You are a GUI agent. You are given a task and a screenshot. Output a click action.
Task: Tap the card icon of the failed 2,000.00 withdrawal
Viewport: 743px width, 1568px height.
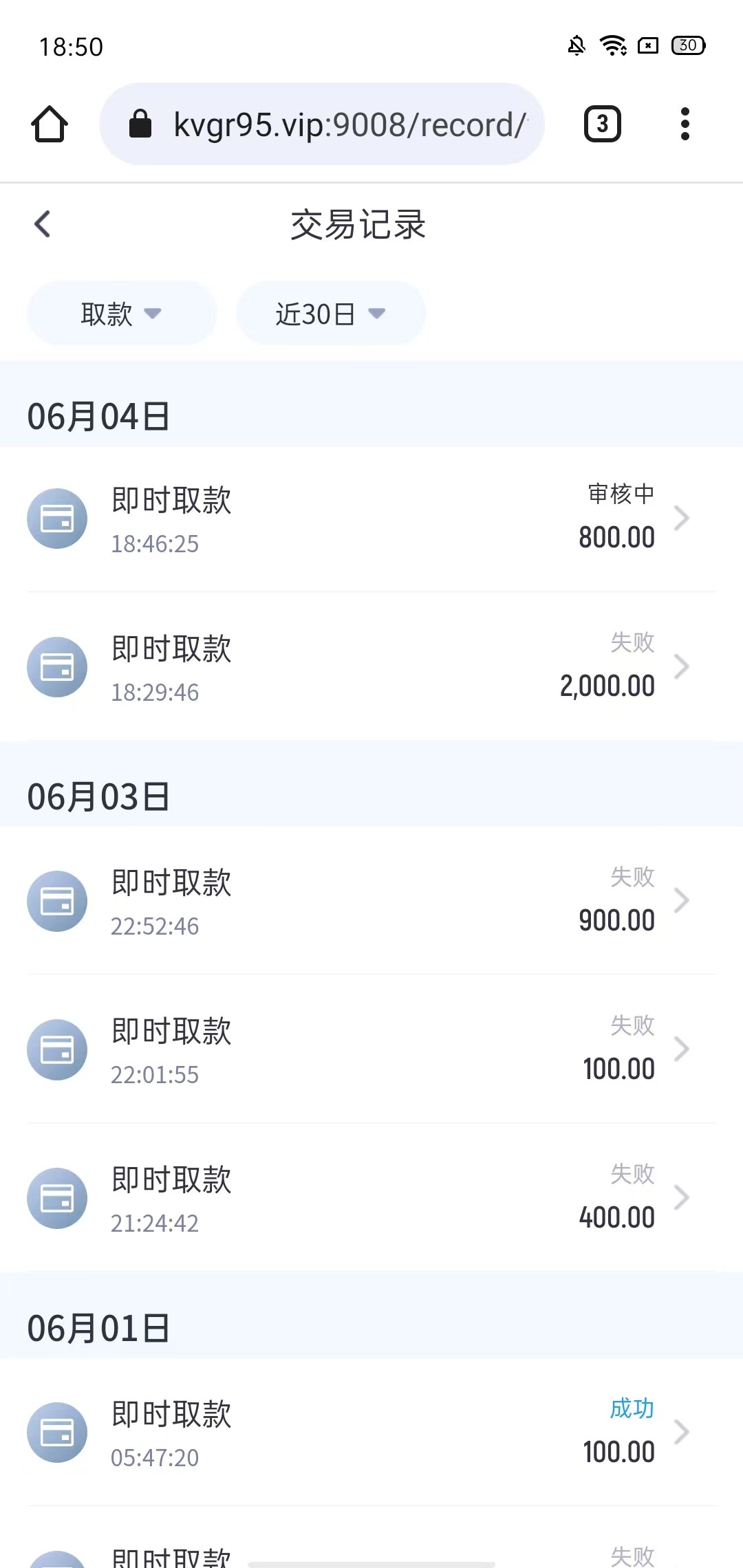[x=57, y=666]
